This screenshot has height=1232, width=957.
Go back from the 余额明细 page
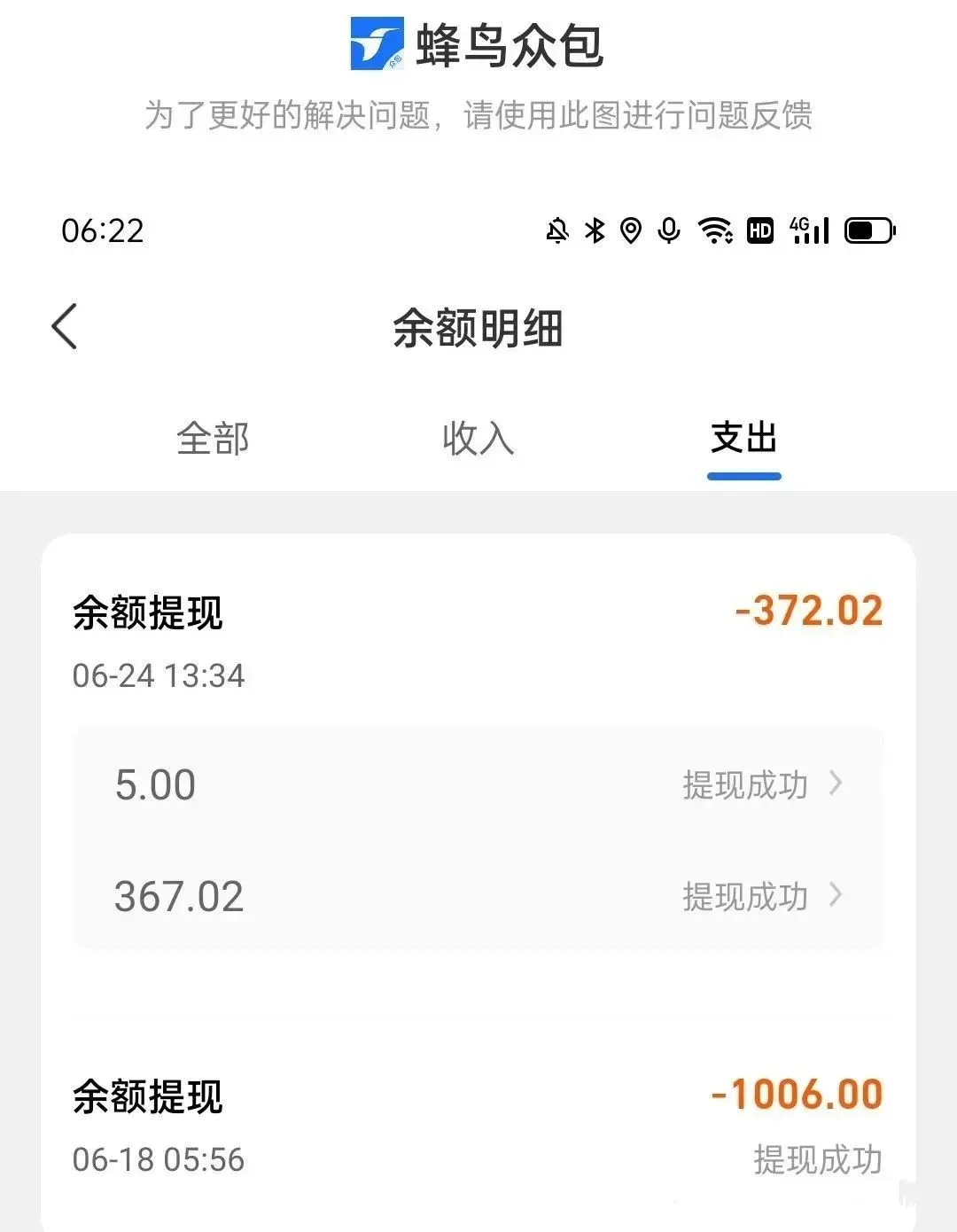point(65,327)
